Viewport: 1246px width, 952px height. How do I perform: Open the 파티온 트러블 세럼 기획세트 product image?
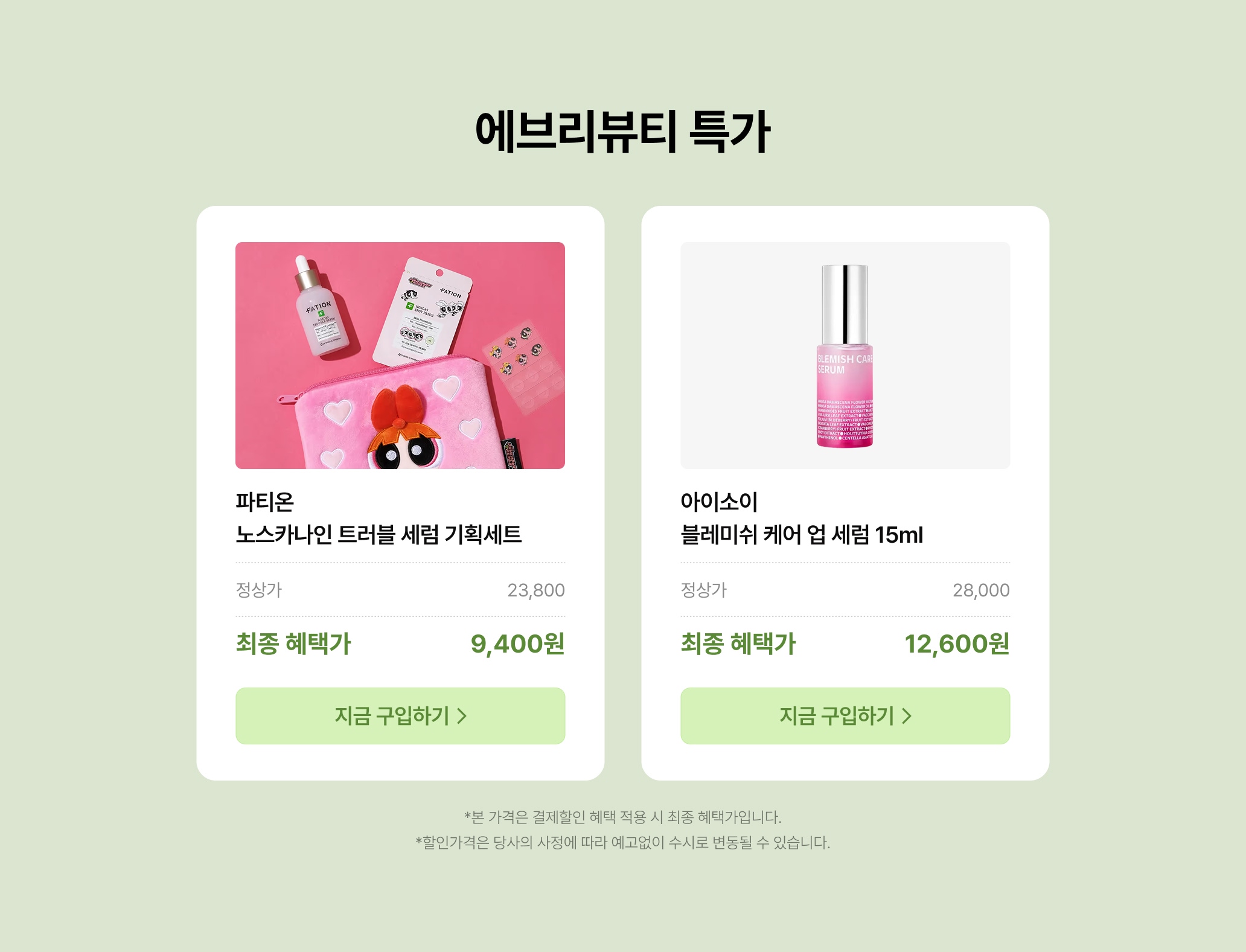pos(400,355)
